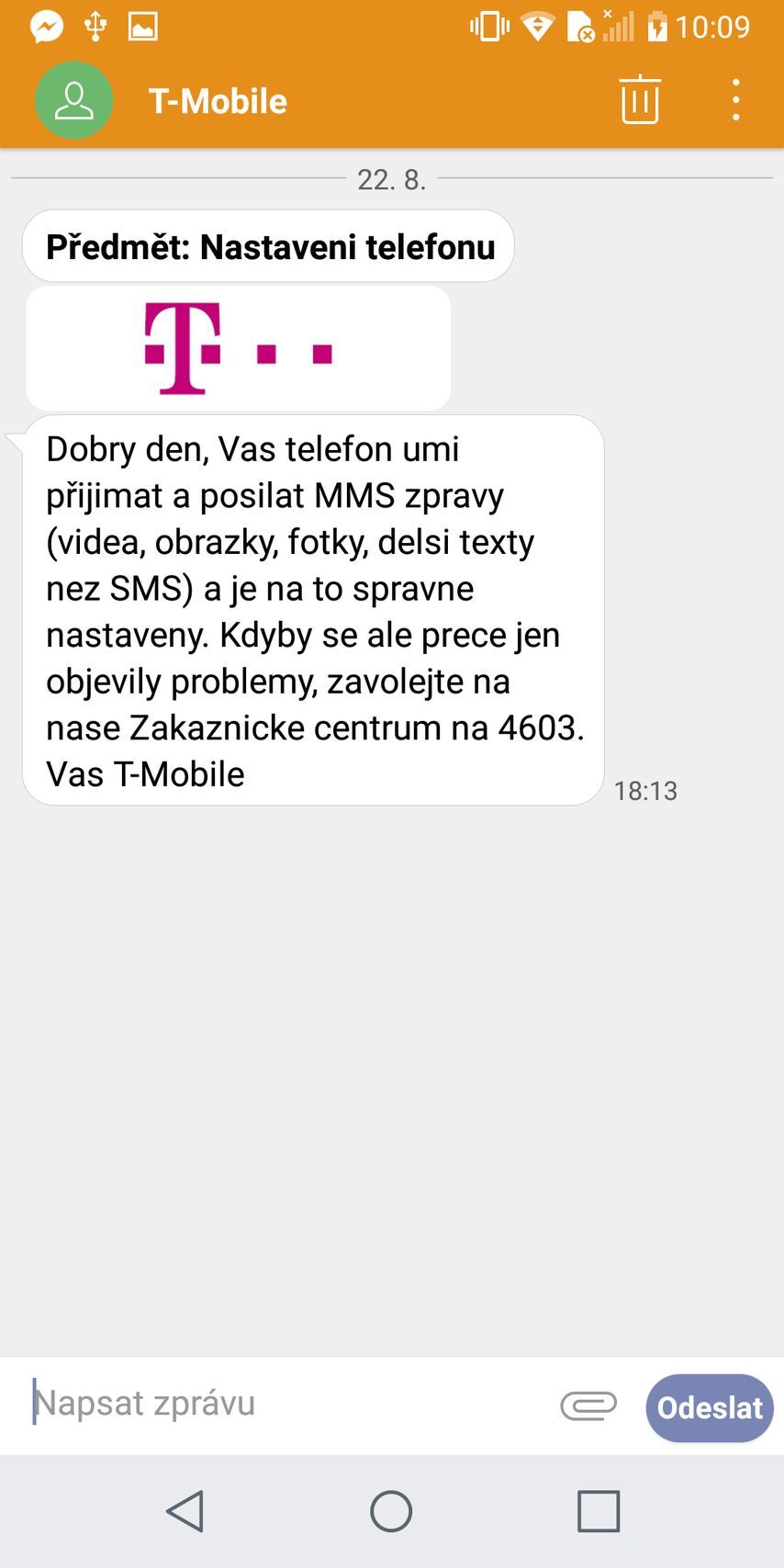Open the three-dot overflow menu
Viewport: 784px width, 1568px height.
pyautogui.click(x=735, y=100)
